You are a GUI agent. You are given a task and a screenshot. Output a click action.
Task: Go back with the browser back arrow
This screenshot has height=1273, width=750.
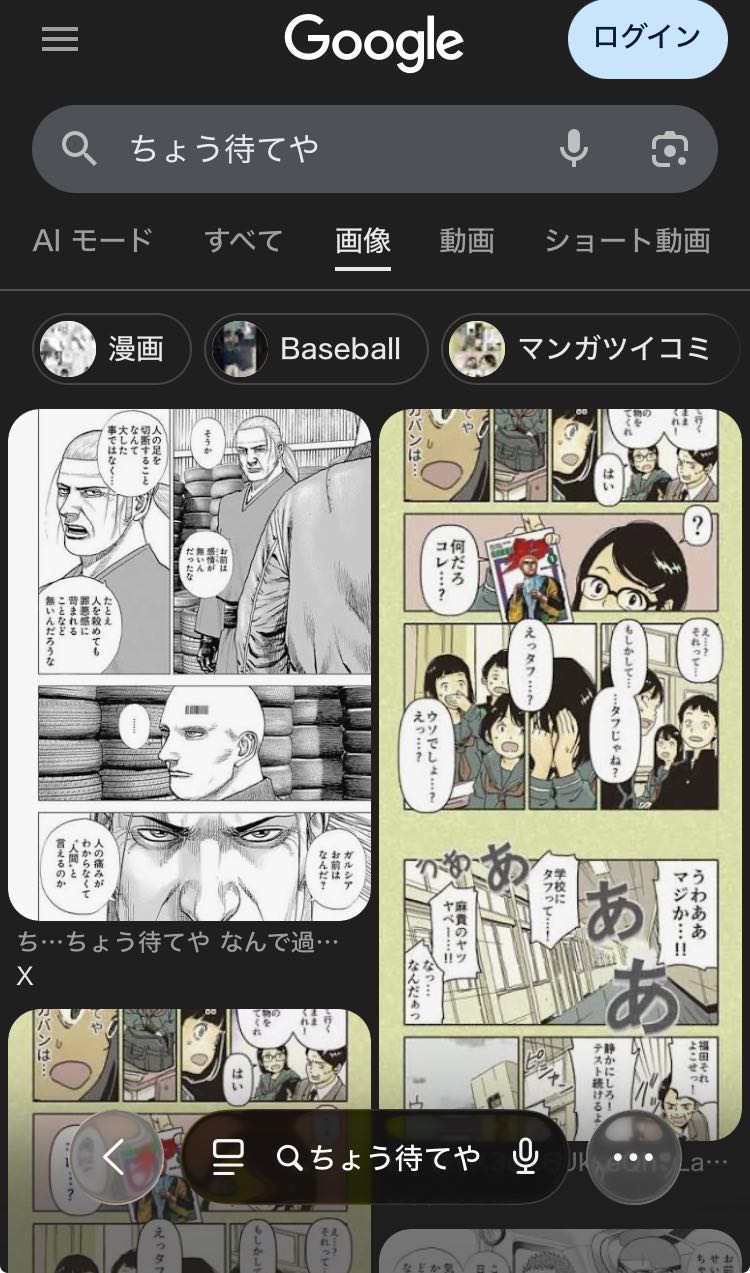116,1158
